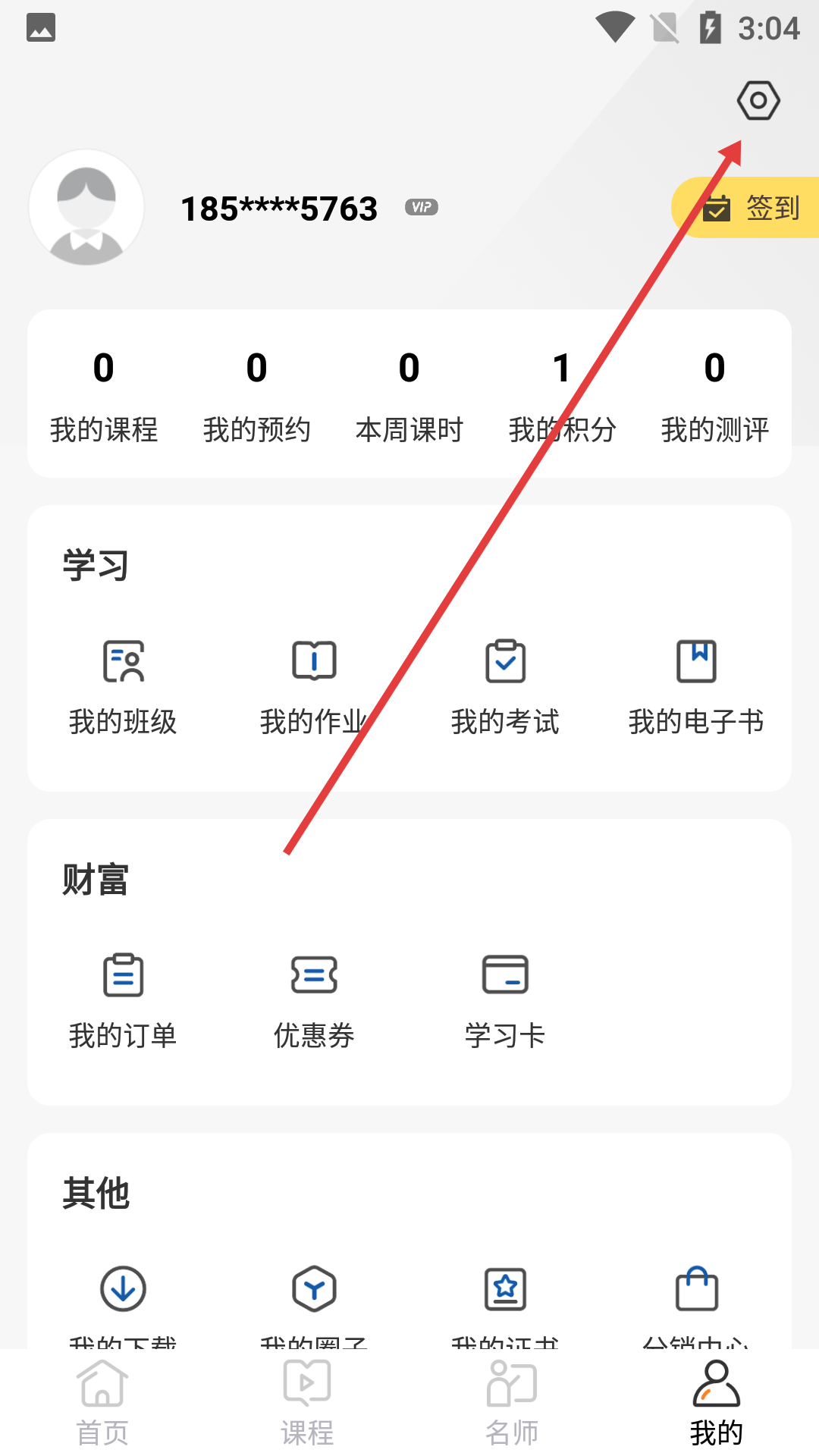The width and height of the screenshot is (819, 1456).
Task: Switch to the 名师 tab
Action: [512, 1403]
